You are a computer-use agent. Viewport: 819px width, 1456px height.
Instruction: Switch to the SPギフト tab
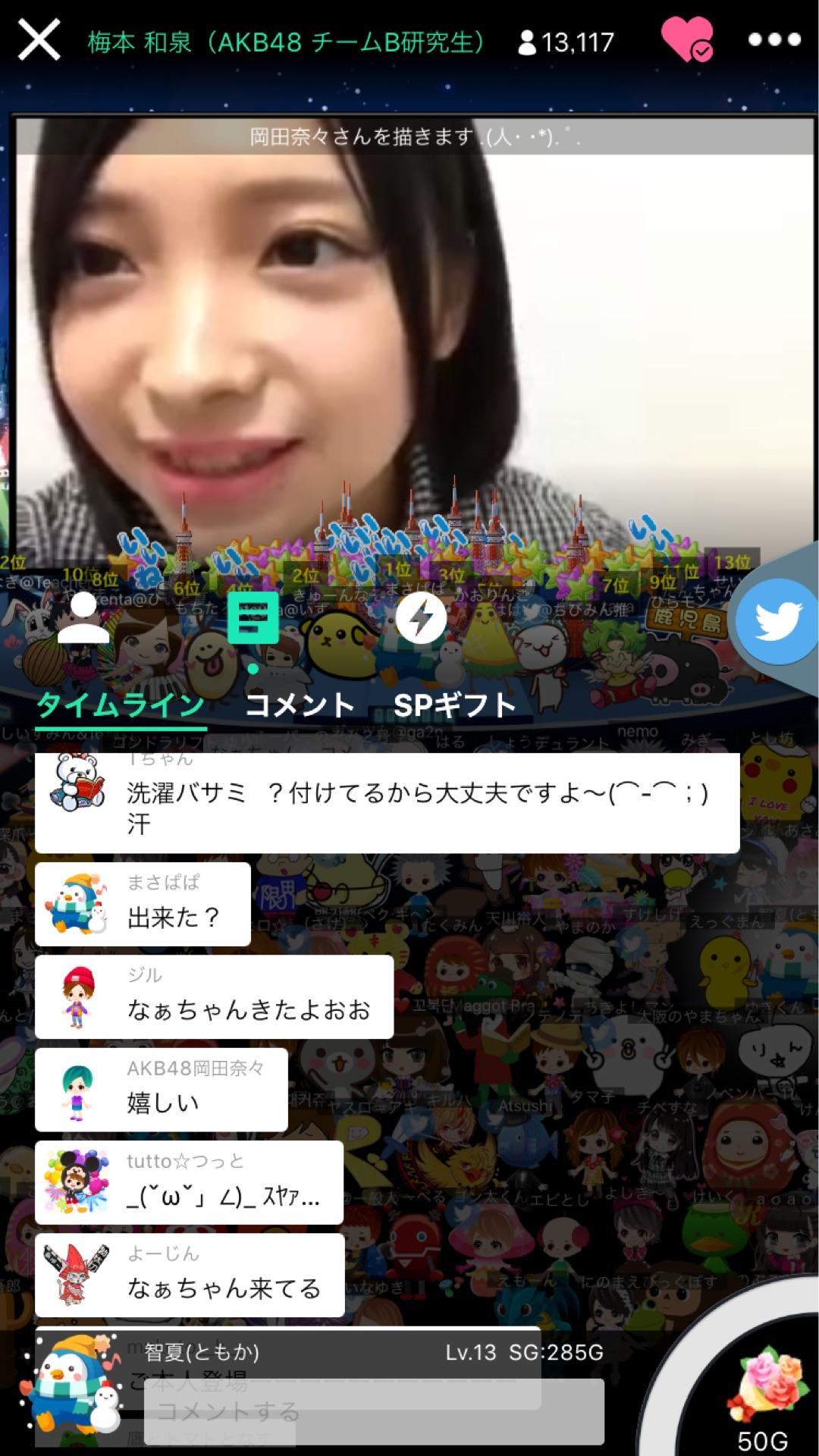coord(454,706)
